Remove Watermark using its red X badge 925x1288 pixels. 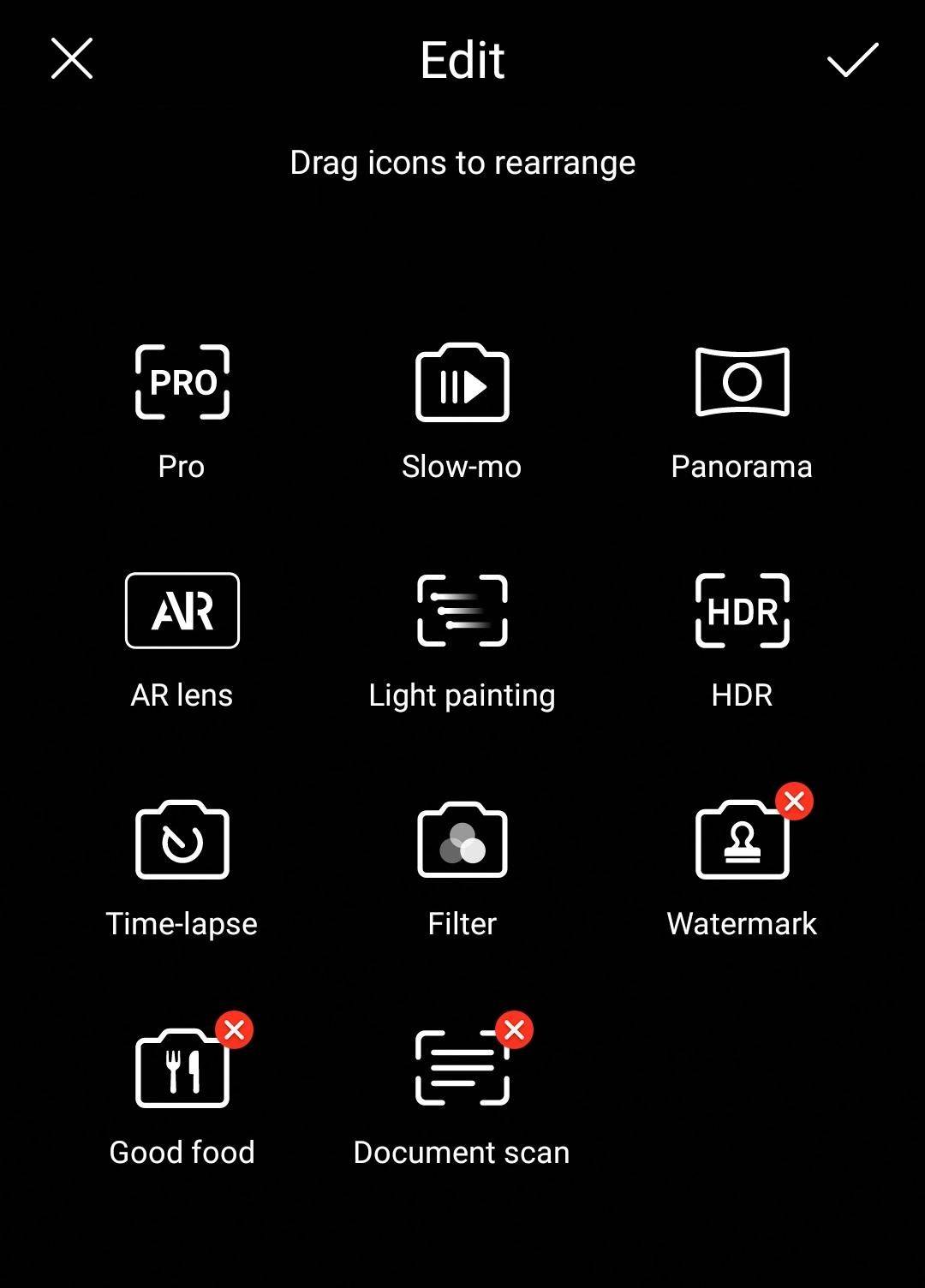pos(794,802)
